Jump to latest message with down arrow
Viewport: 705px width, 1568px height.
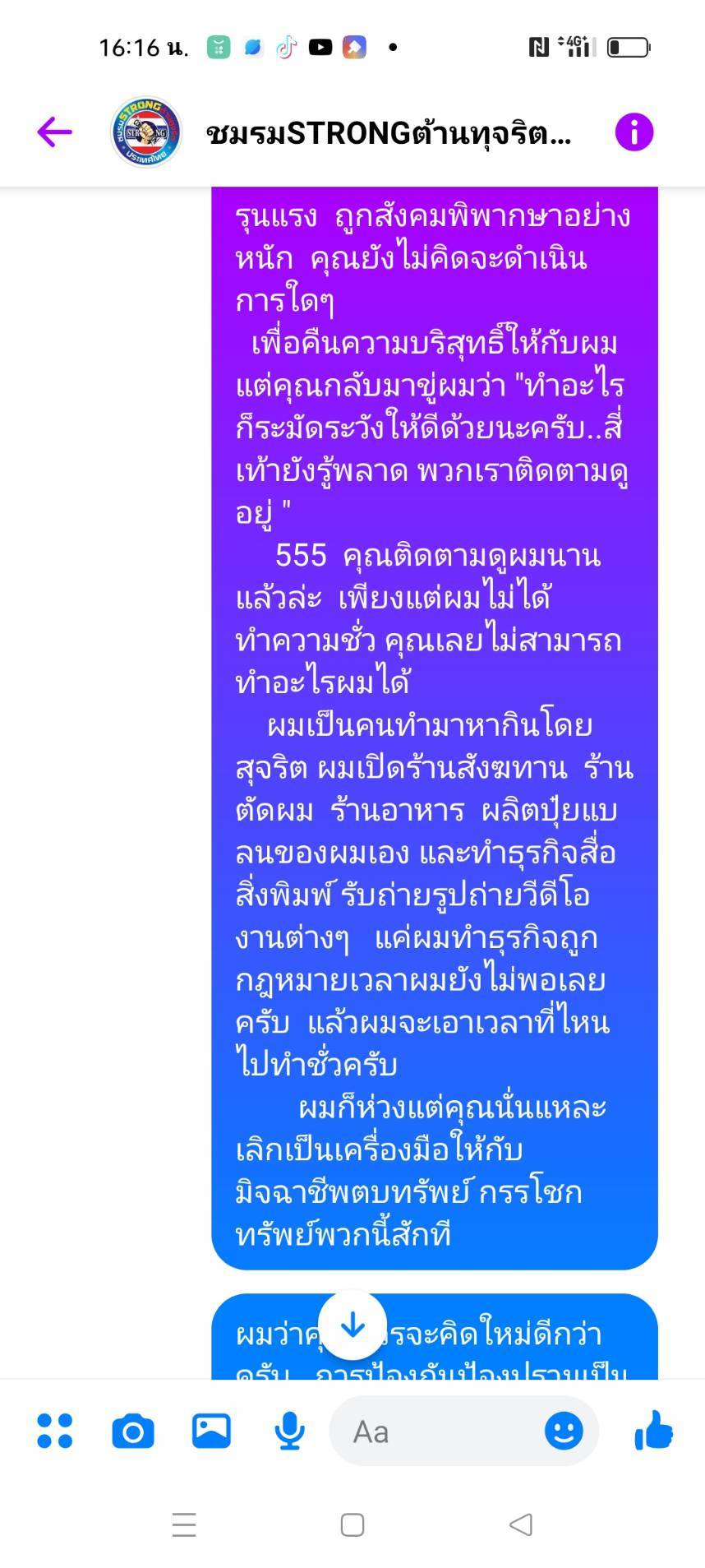tap(352, 1325)
